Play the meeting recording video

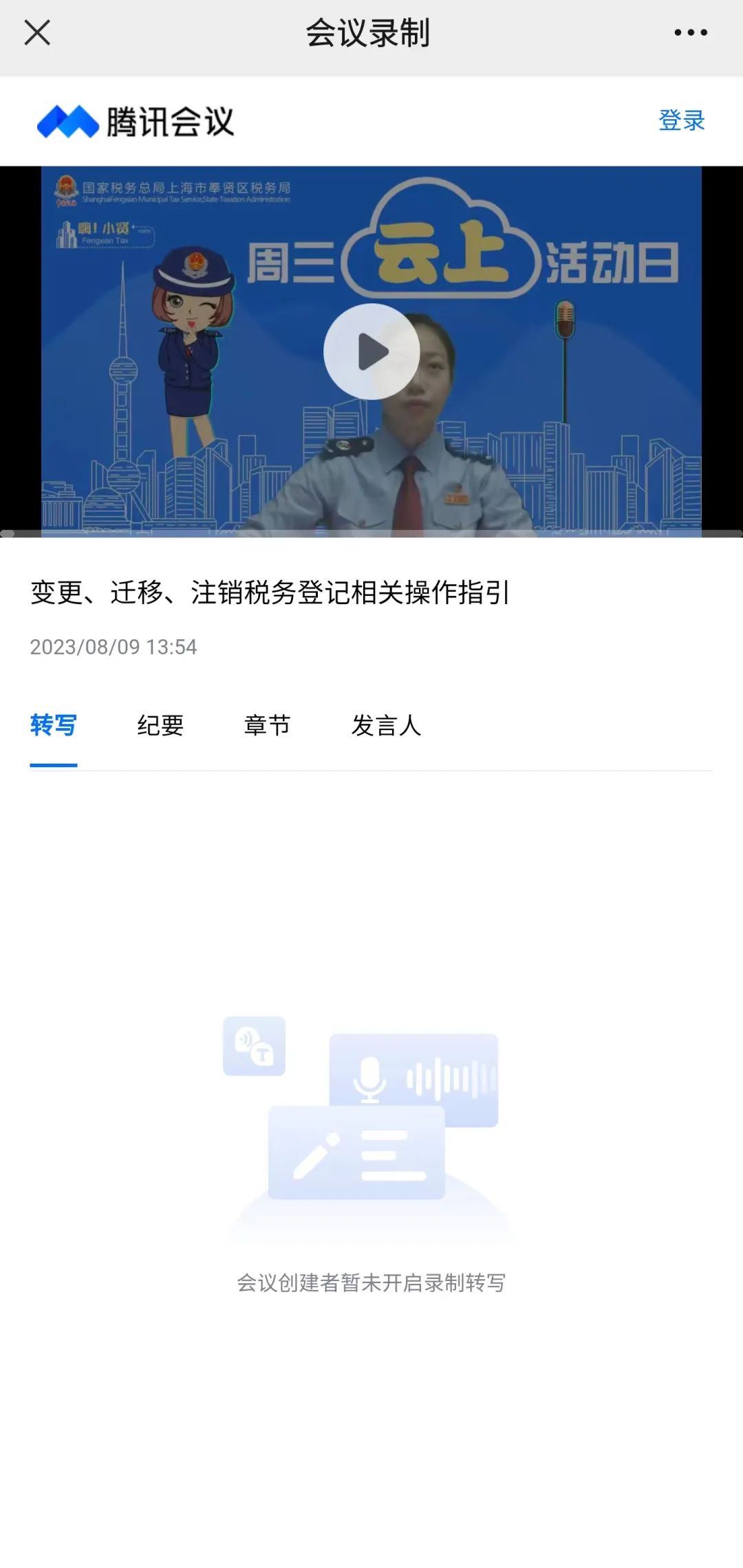(371, 352)
